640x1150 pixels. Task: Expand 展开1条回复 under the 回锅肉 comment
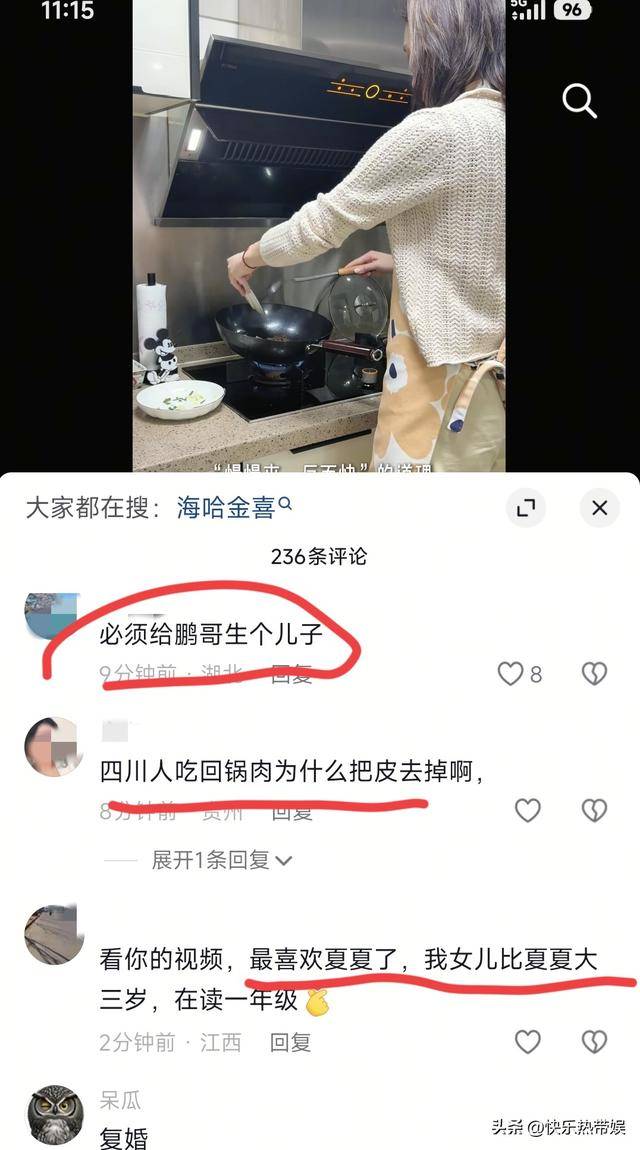click(221, 860)
